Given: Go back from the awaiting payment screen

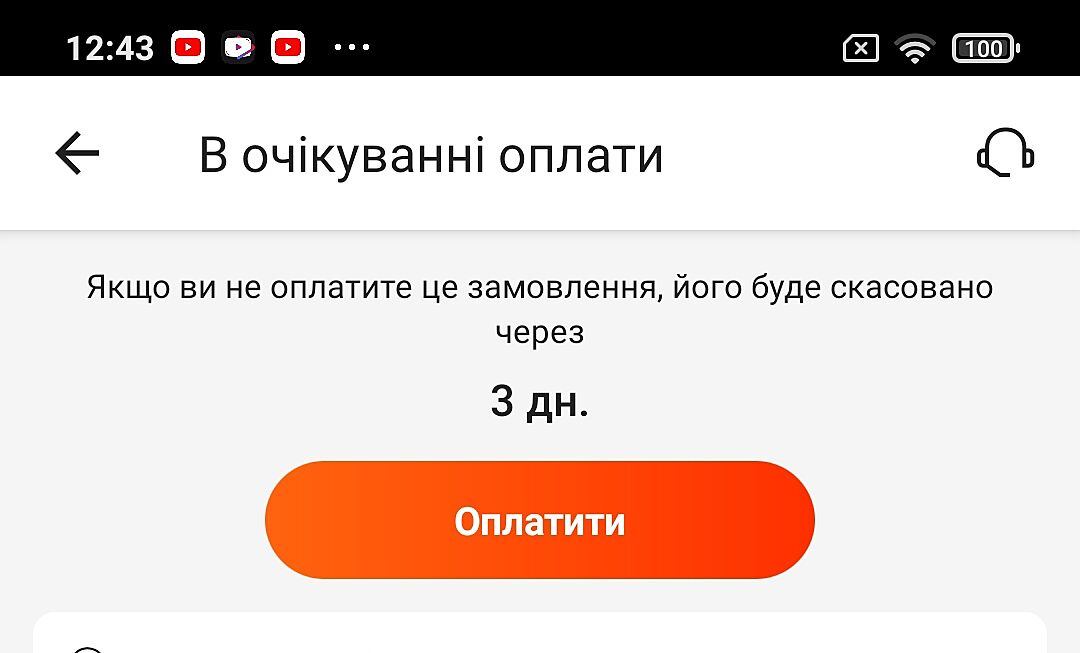Looking at the screenshot, I should [77, 154].
